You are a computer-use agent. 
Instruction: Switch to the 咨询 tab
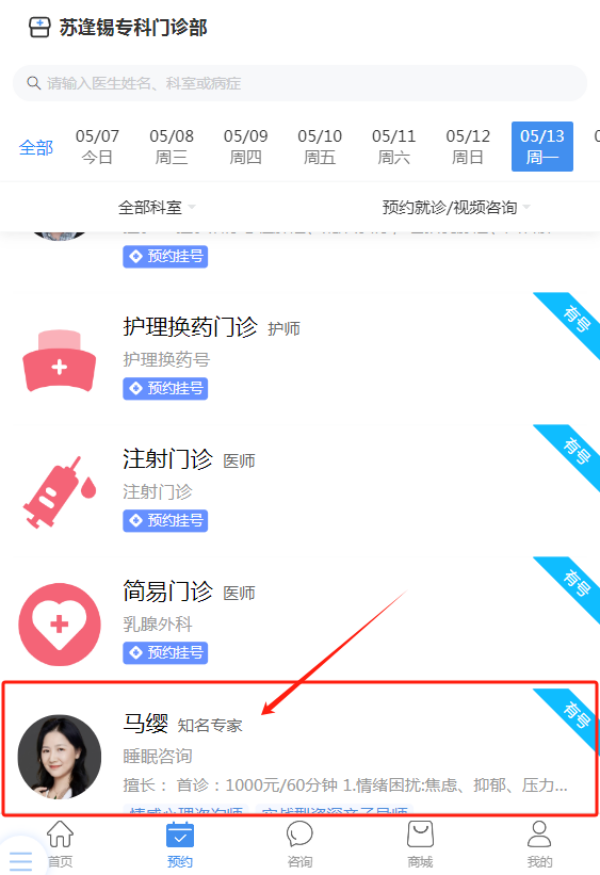[x=300, y=845]
